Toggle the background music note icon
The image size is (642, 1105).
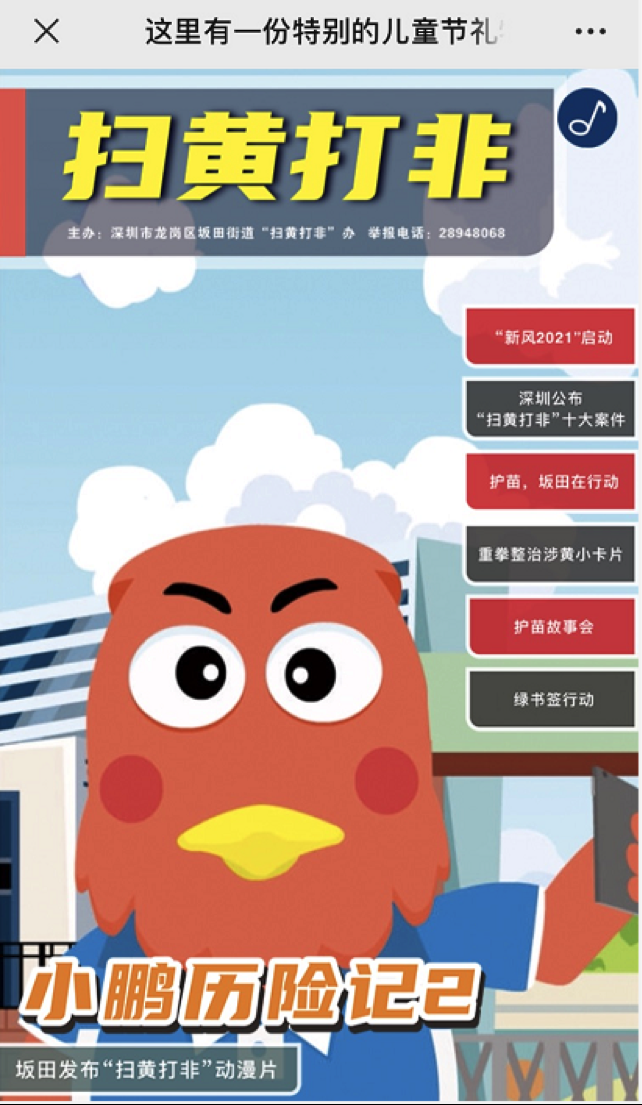pyautogui.click(x=587, y=119)
